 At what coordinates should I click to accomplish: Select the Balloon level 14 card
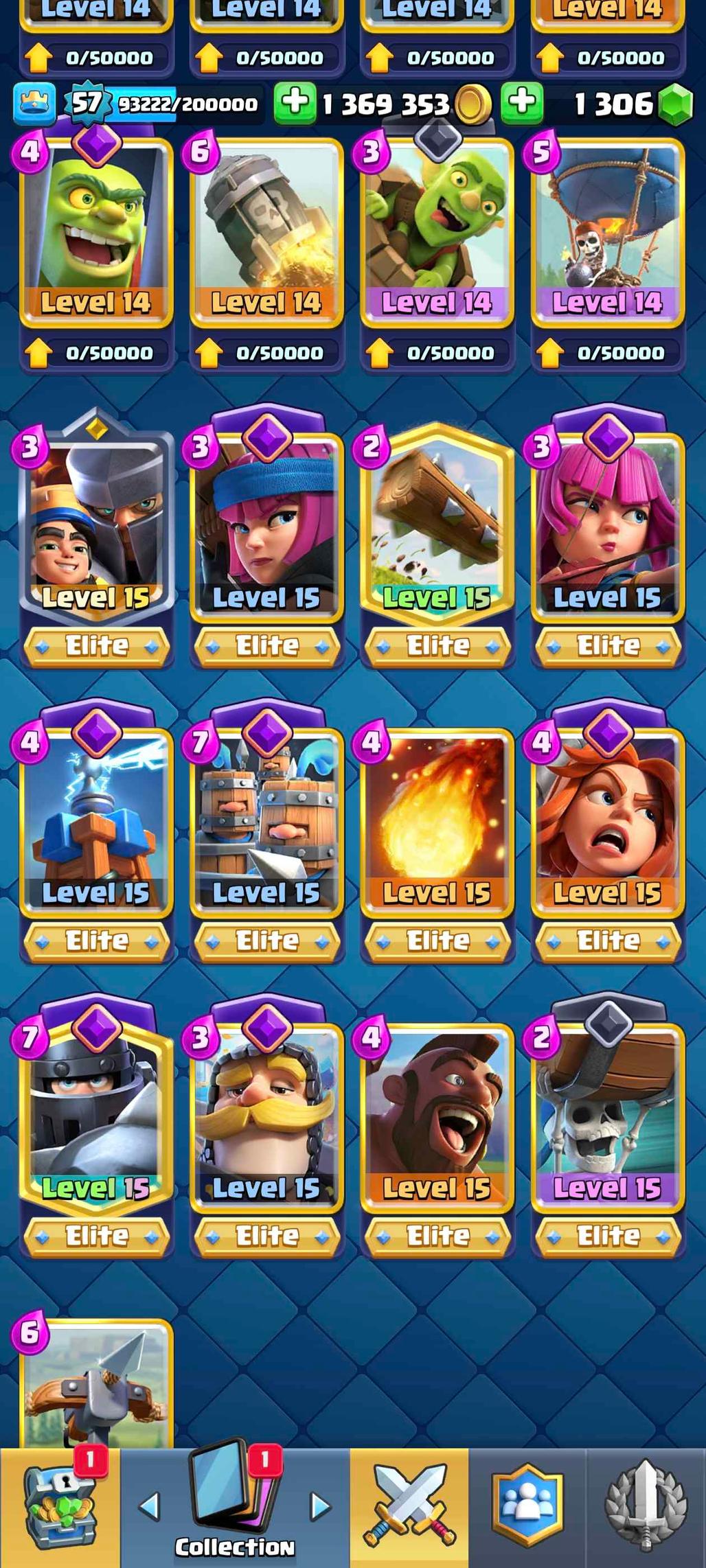(x=608, y=233)
